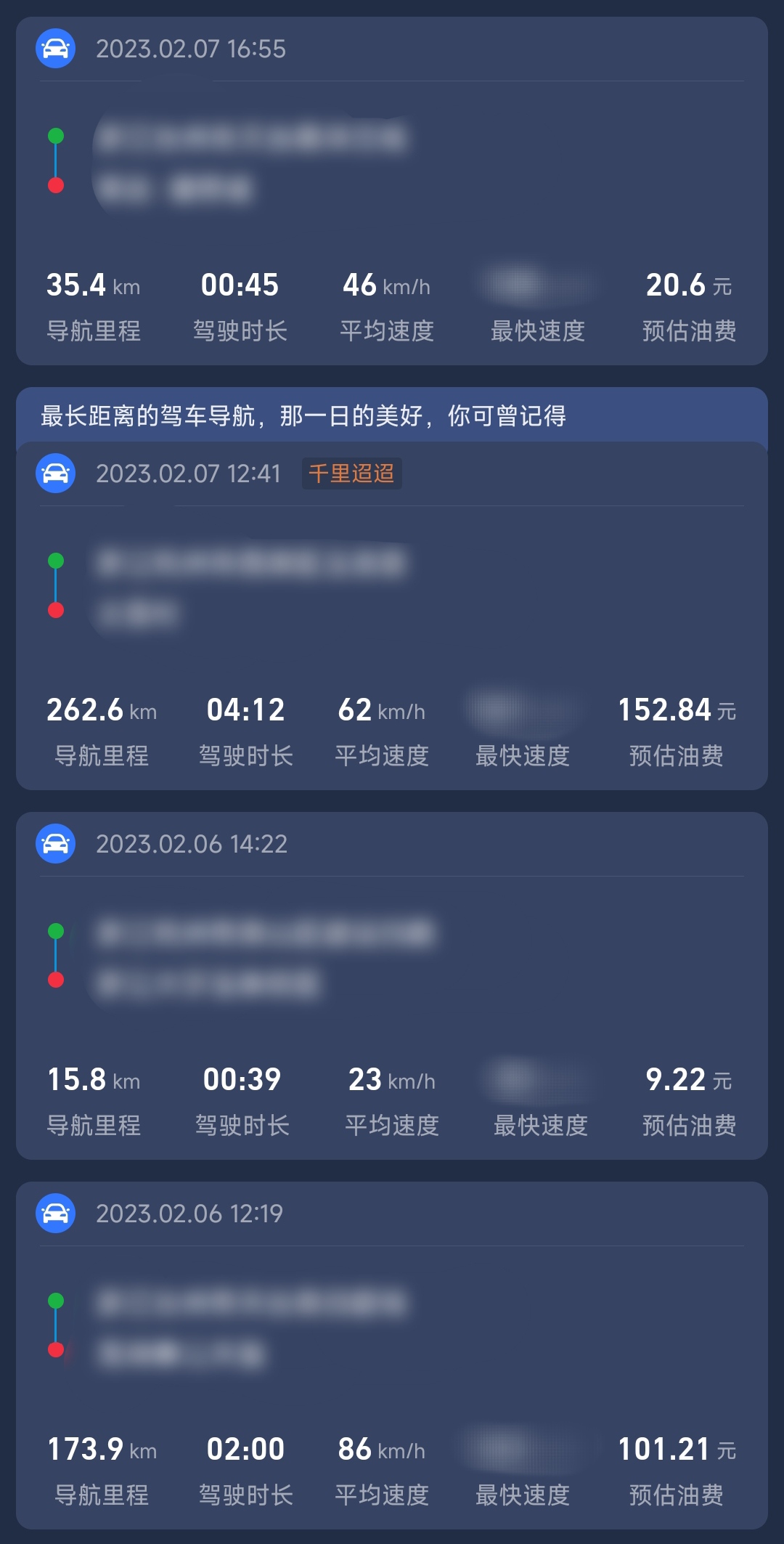784x1544 pixels.
Task: Click the 预估油费 20.6 元 value
Action: coord(687,285)
